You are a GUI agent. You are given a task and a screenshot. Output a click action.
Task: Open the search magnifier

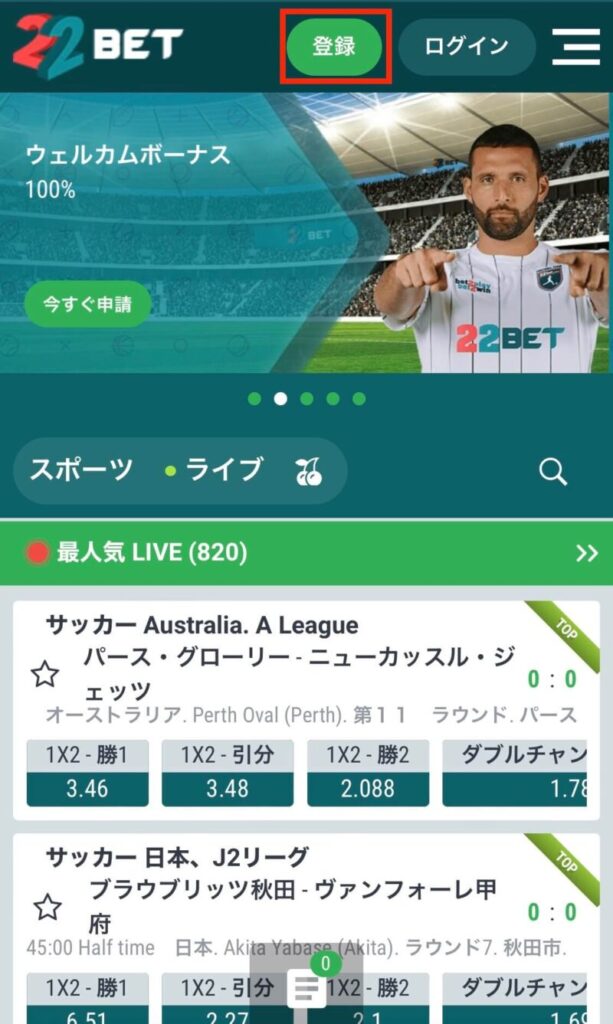(x=553, y=471)
